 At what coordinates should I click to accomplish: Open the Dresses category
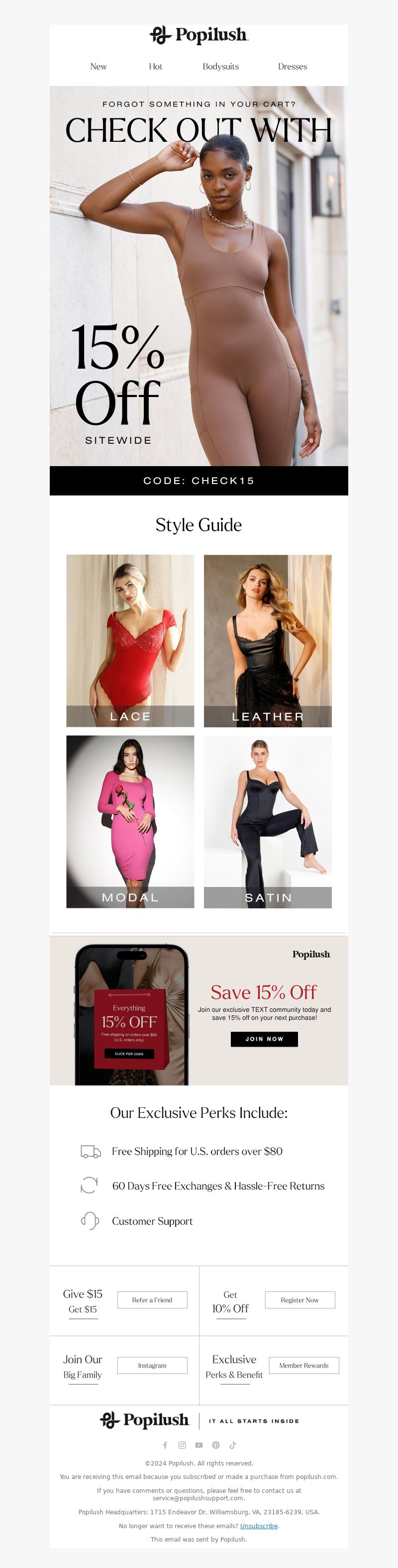click(x=292, y=66)
